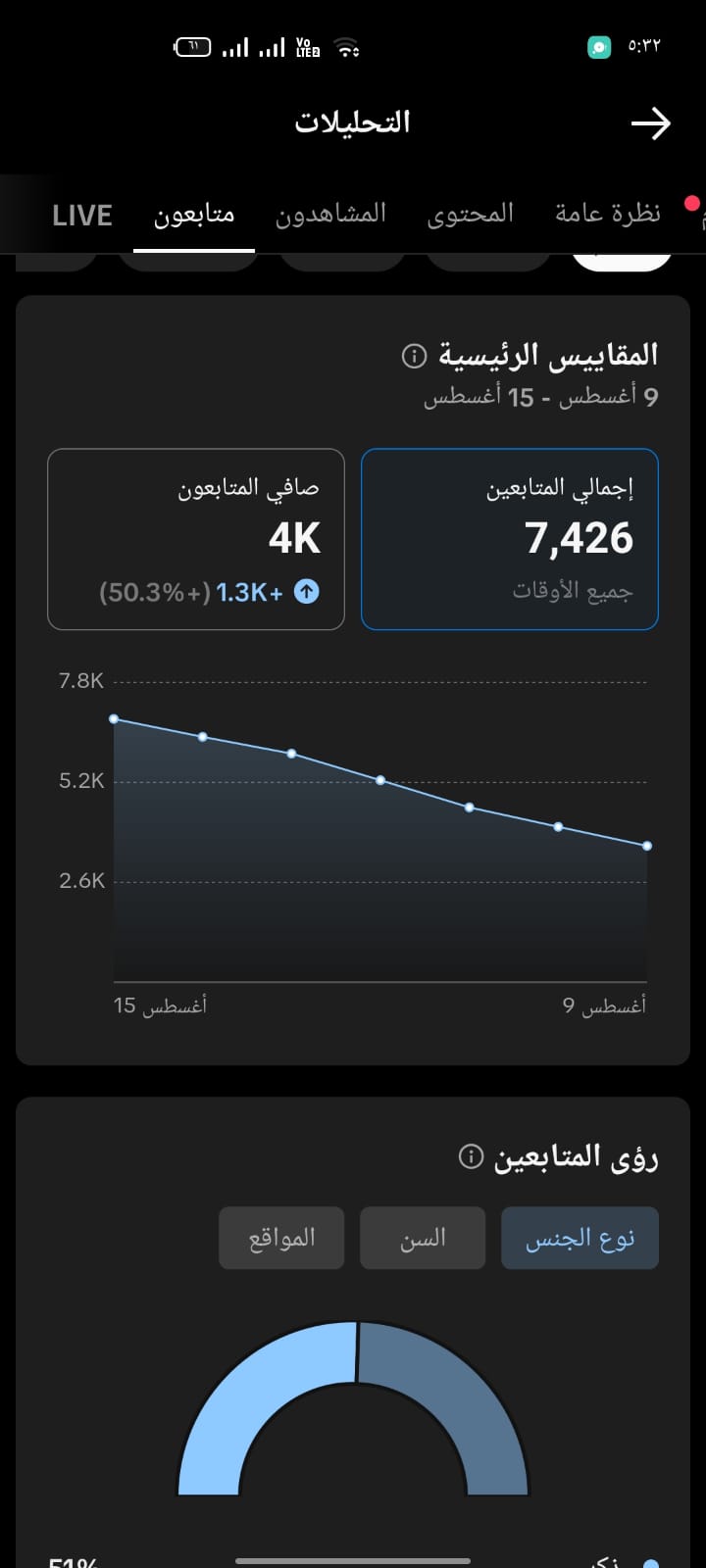Select the صافي المتابعون card
This screenshot has width=706, height=1568.
click(x=196, y=539)
